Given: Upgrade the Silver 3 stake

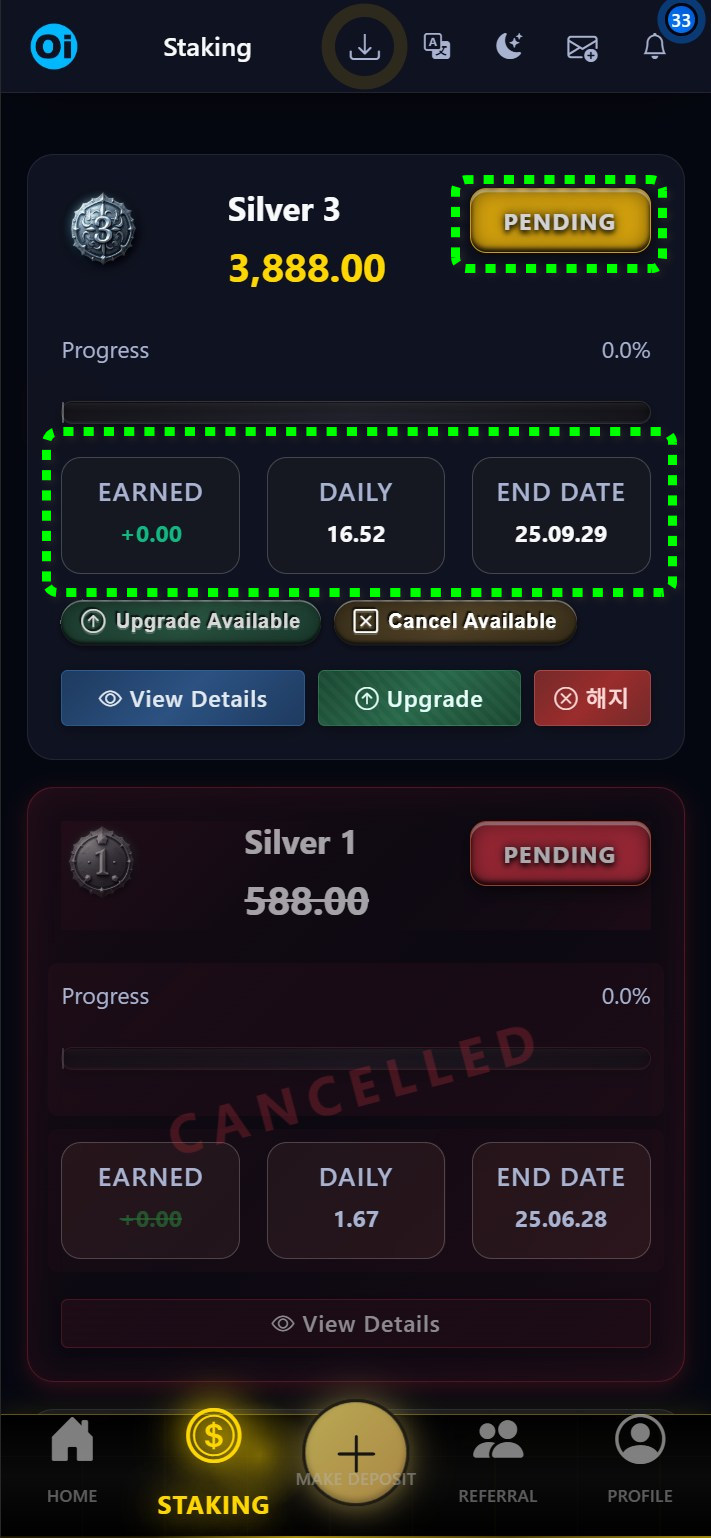Looking at the screenshot, I should pos(419,698).
